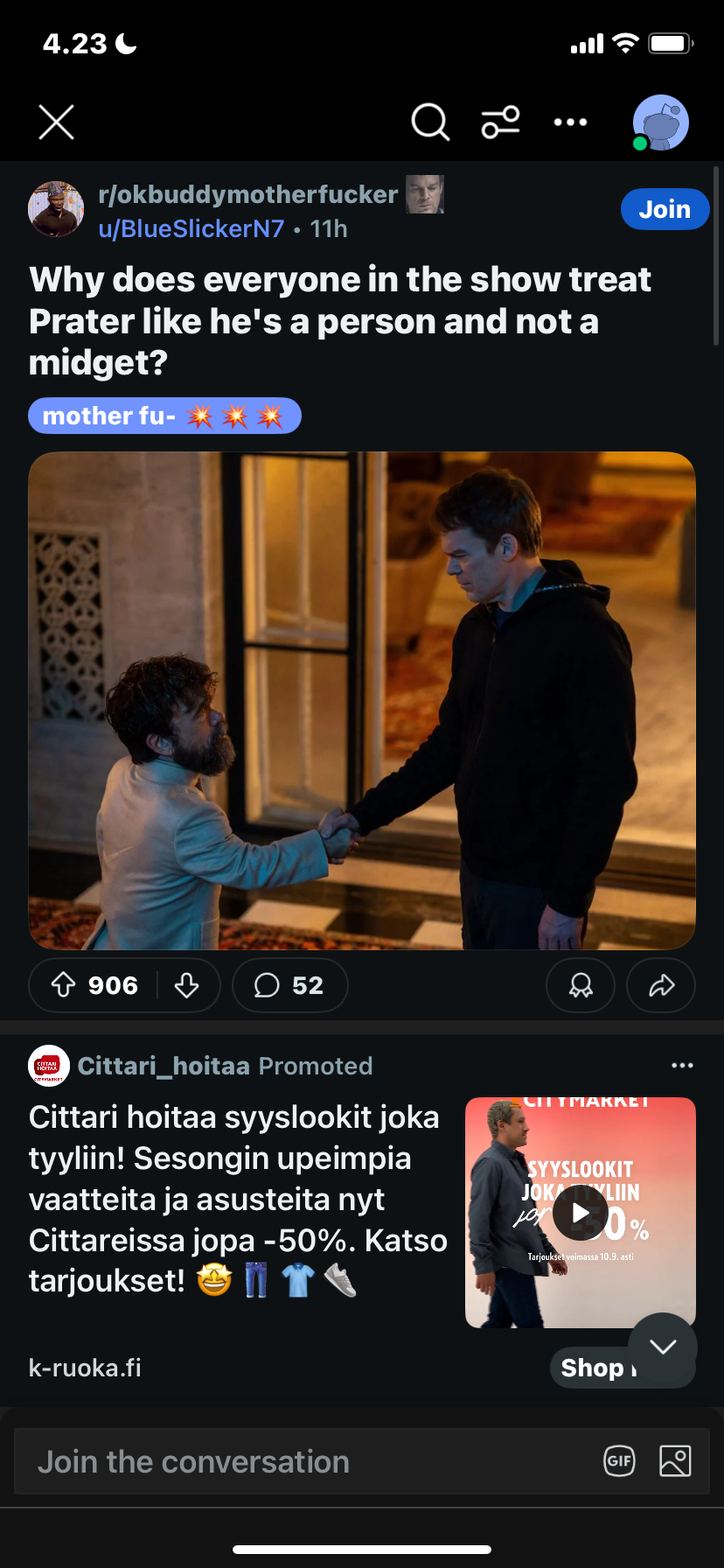This screenshot has height=1568, width=724.
Task: Open the three-dot overflow menu in the top bar
Action: [x=570, y=122]
